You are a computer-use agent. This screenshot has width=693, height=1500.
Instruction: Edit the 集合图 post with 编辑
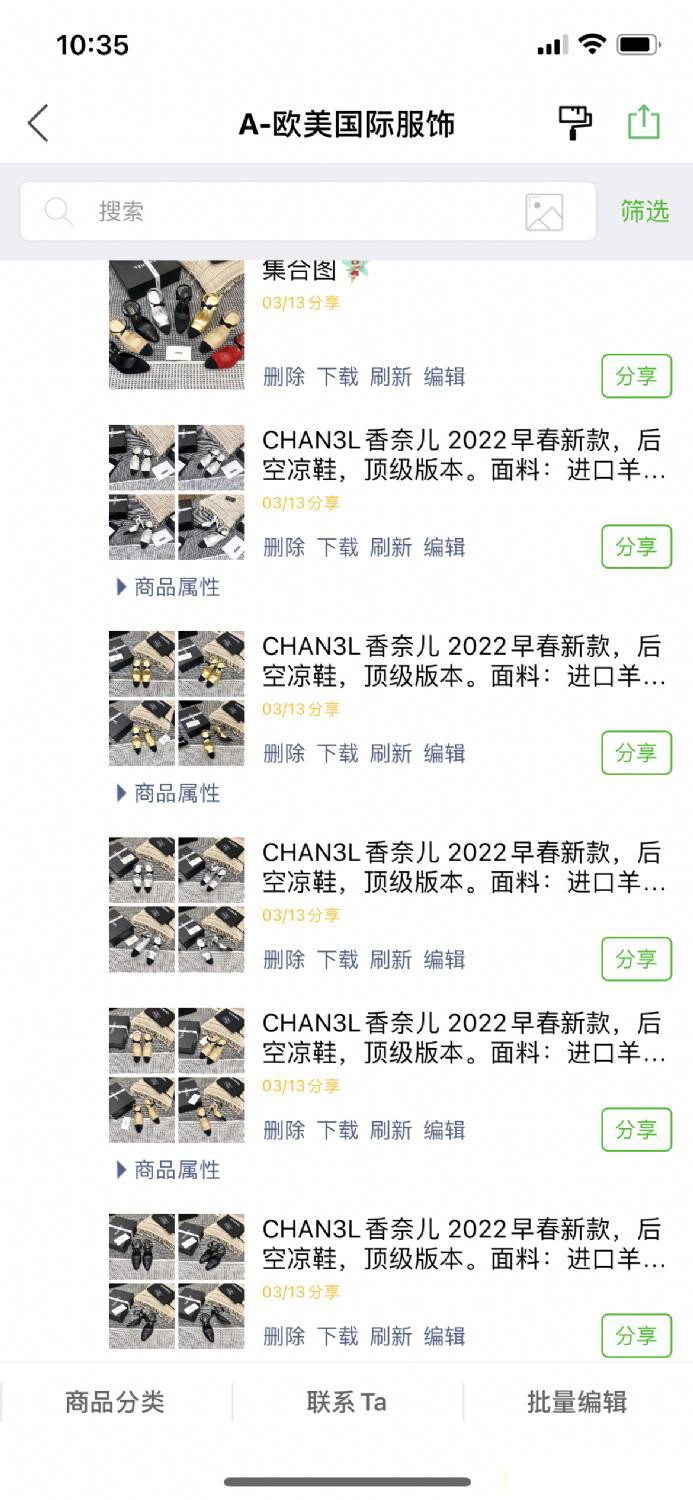(444, 377)
